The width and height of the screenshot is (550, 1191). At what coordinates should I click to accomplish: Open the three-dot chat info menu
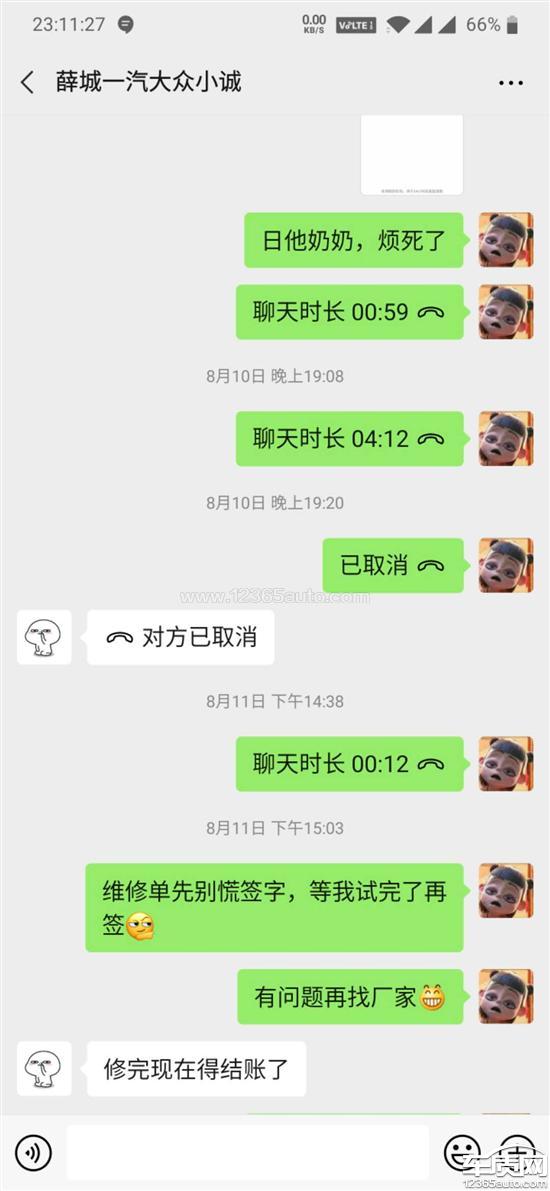[510, 83]
